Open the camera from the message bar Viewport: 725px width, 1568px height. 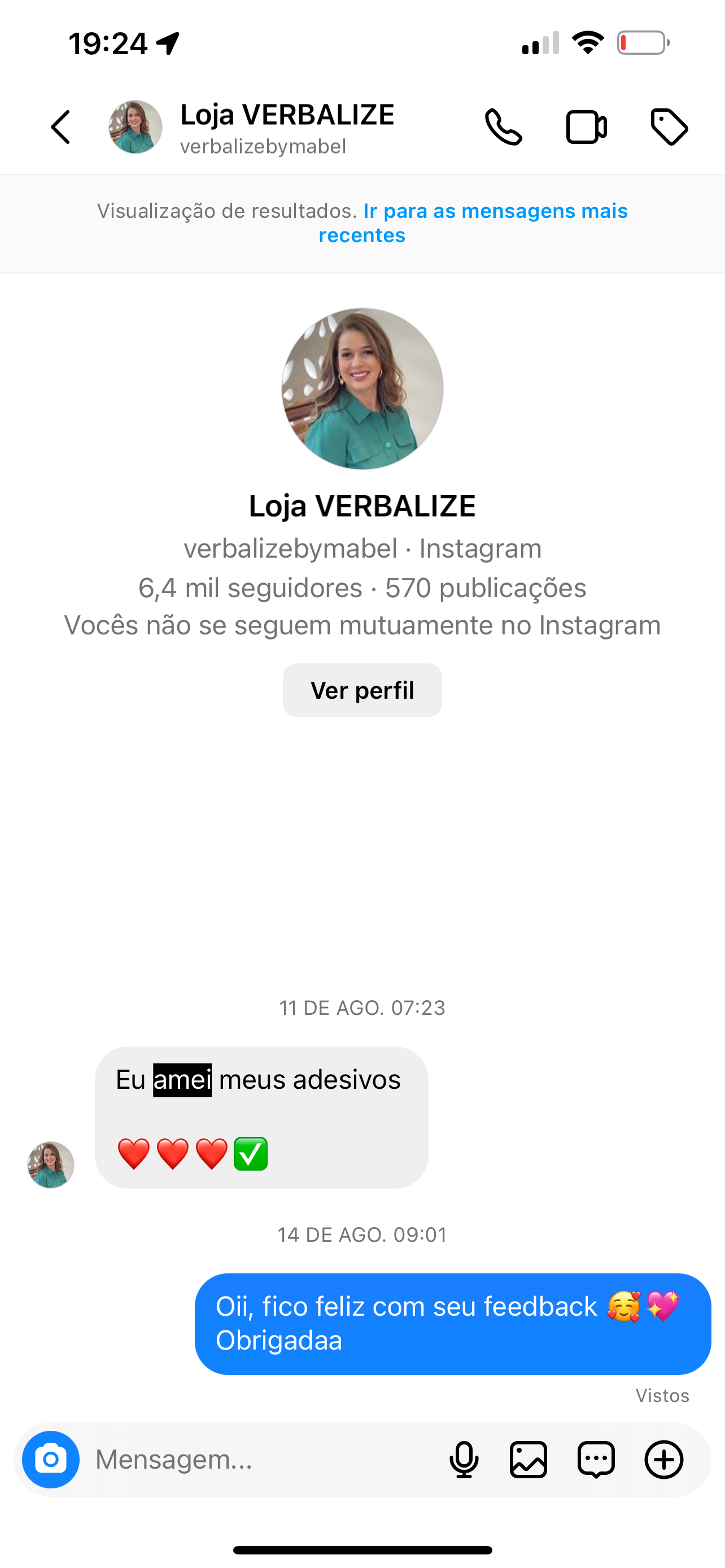(x=51, y=1459)
